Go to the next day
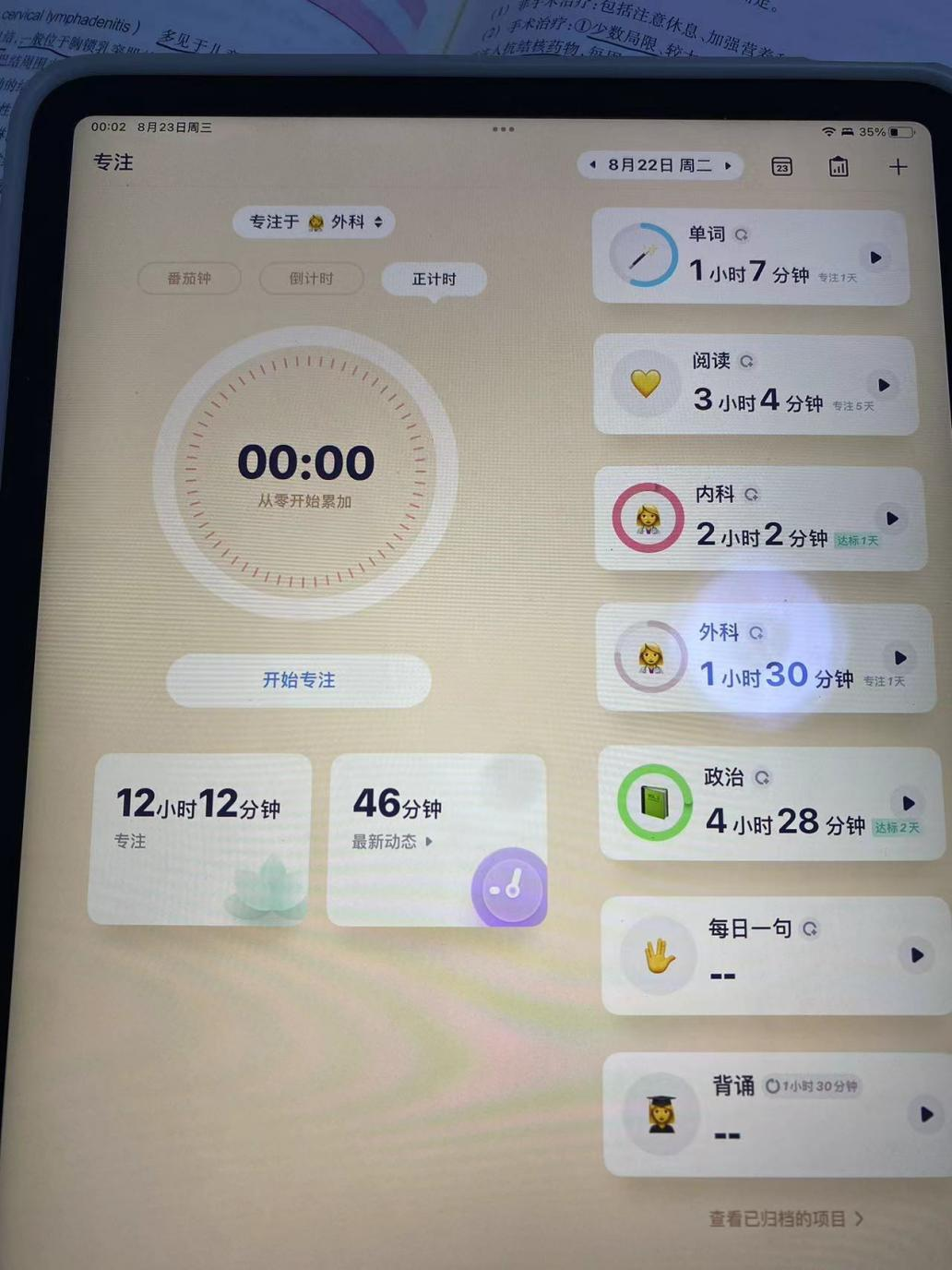952x1270 pixels. point(729,166)
